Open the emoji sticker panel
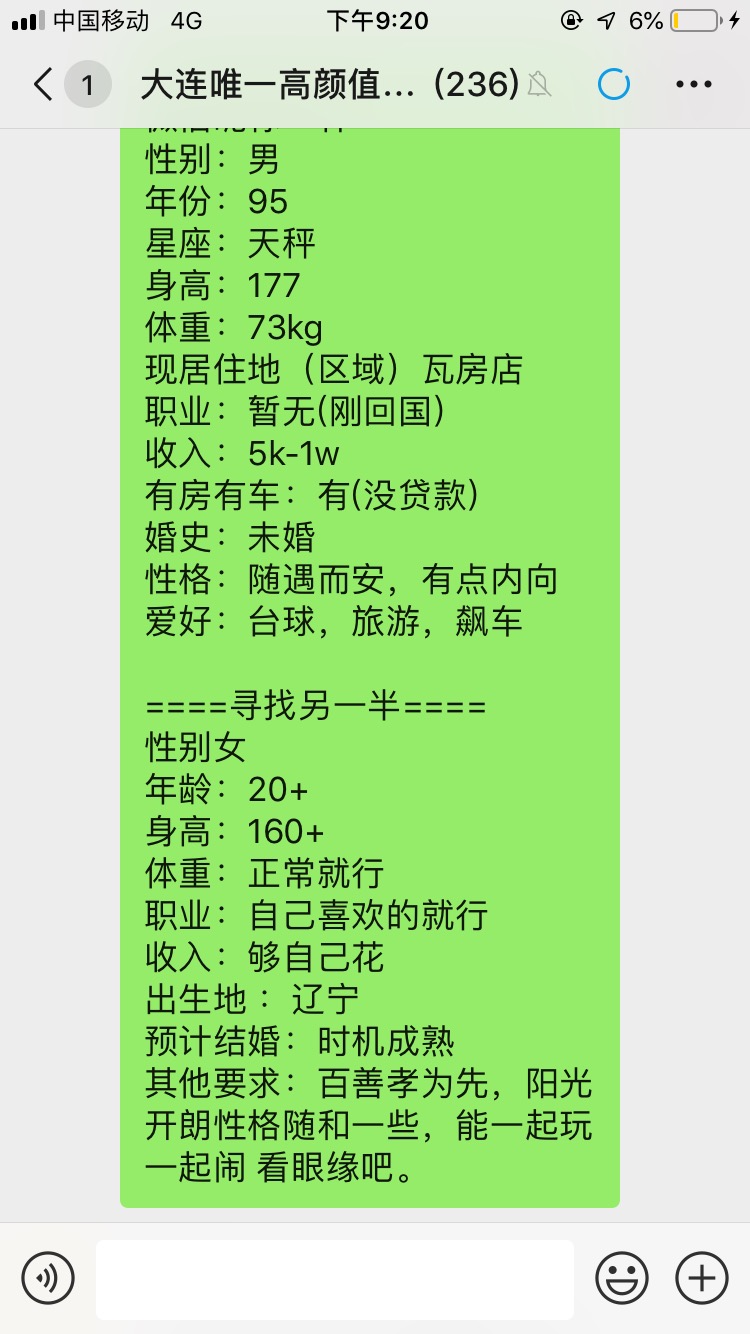Viewport: 750px width, 1334px height. 622,1278
